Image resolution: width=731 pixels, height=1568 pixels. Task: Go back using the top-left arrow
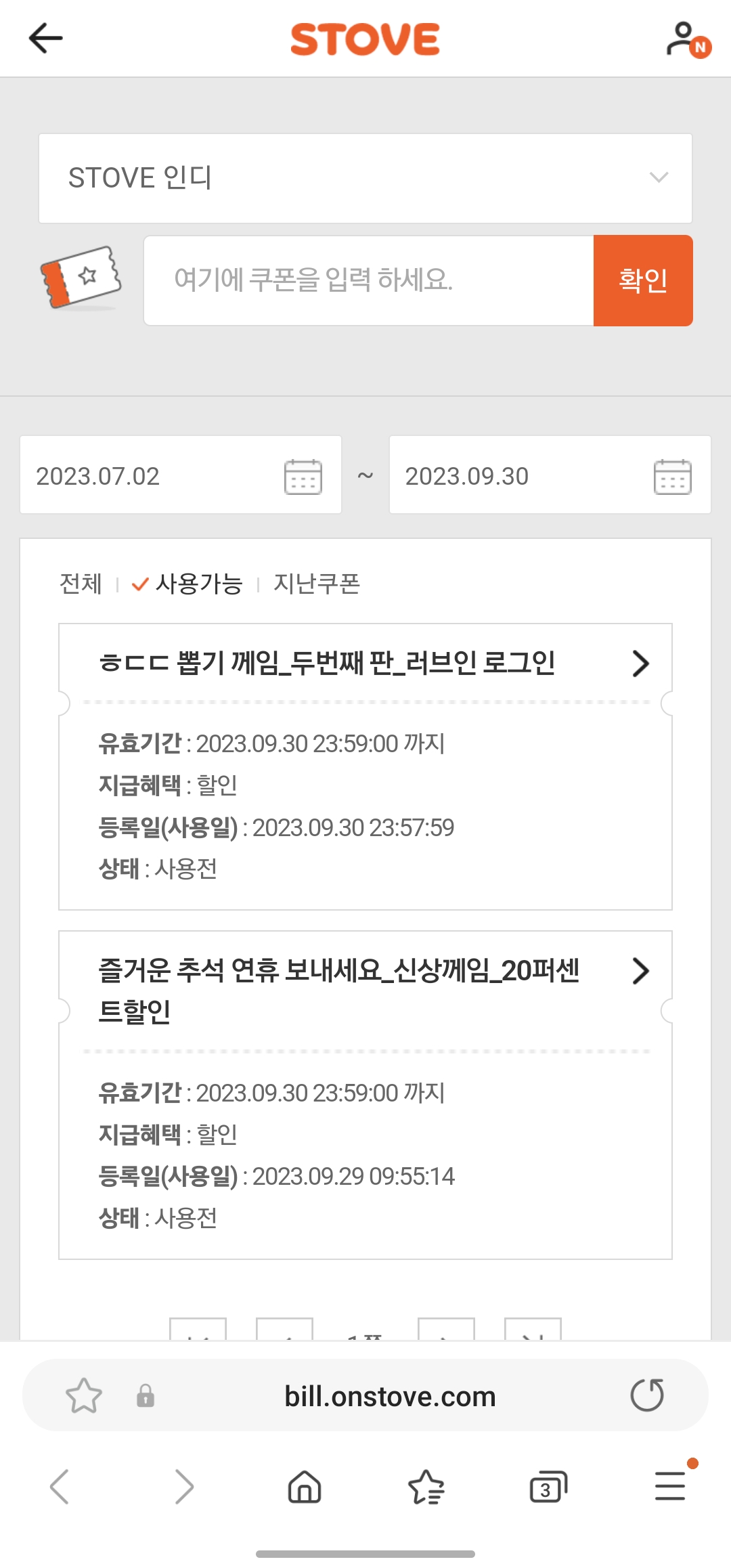45,38
